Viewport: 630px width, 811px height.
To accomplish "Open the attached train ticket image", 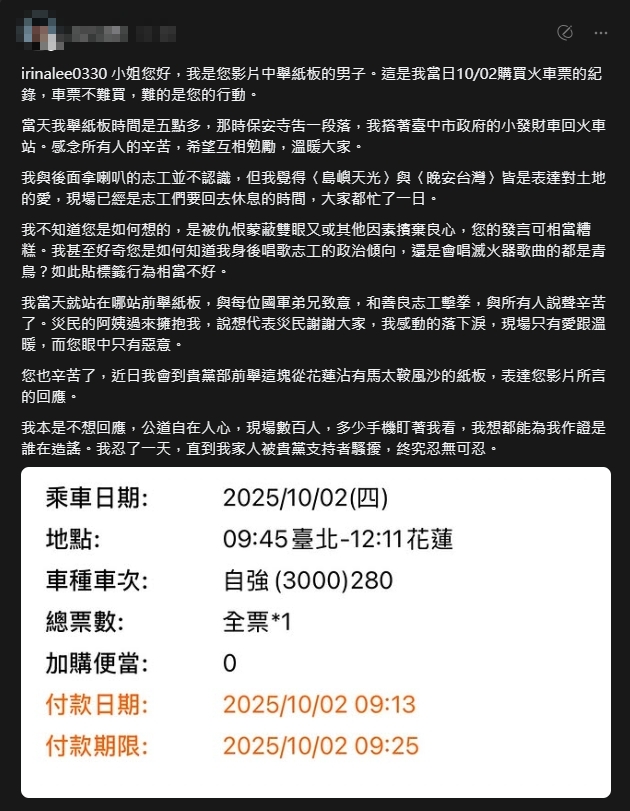I will click(x=315, y=632).
